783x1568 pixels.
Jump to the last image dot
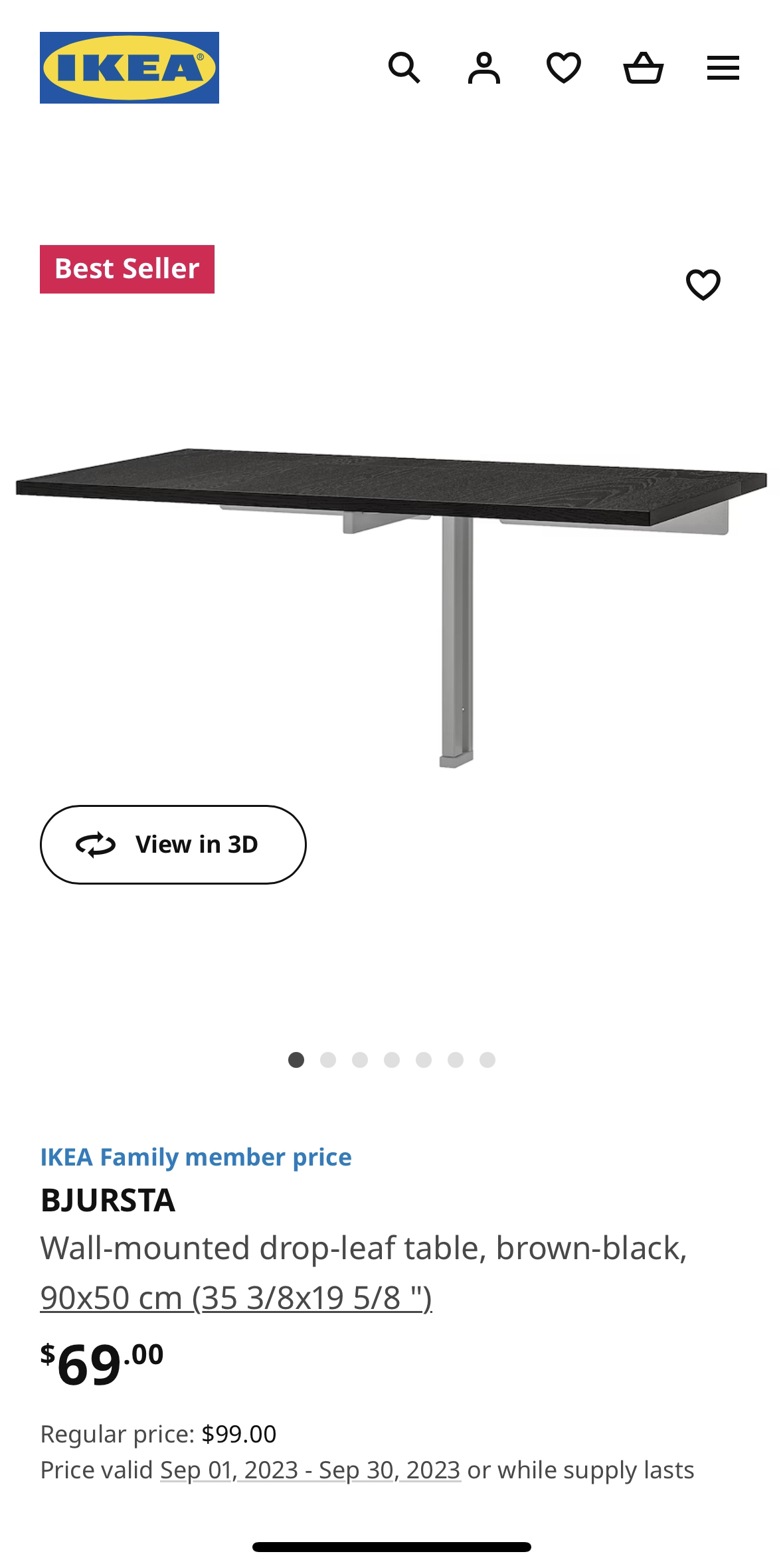coord(487,1060)
